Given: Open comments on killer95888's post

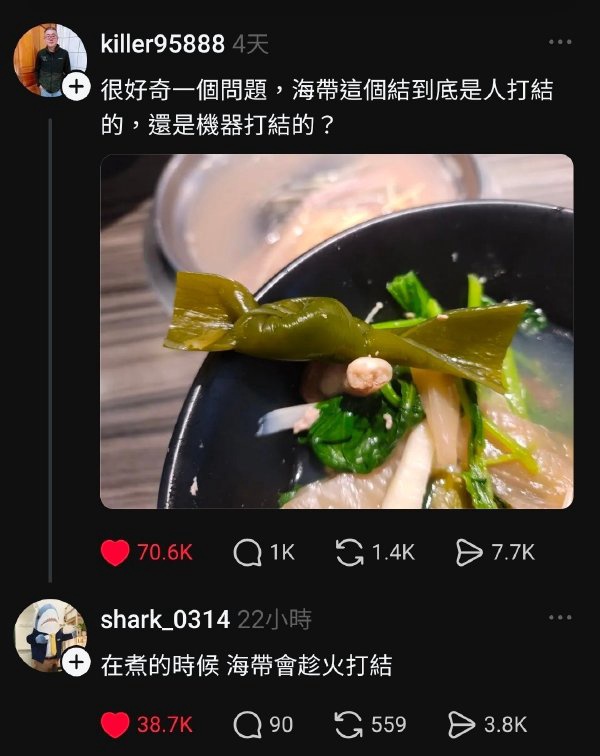Looking at the screenshot, I should (247, 552).
